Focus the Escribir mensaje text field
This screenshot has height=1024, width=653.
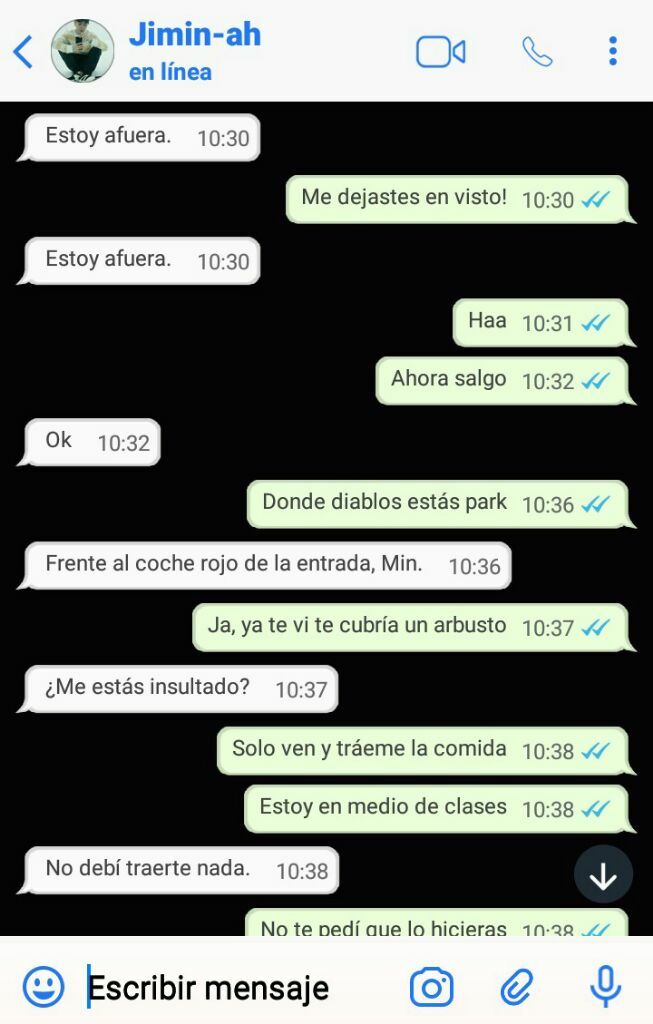click(x=230, y=988)
